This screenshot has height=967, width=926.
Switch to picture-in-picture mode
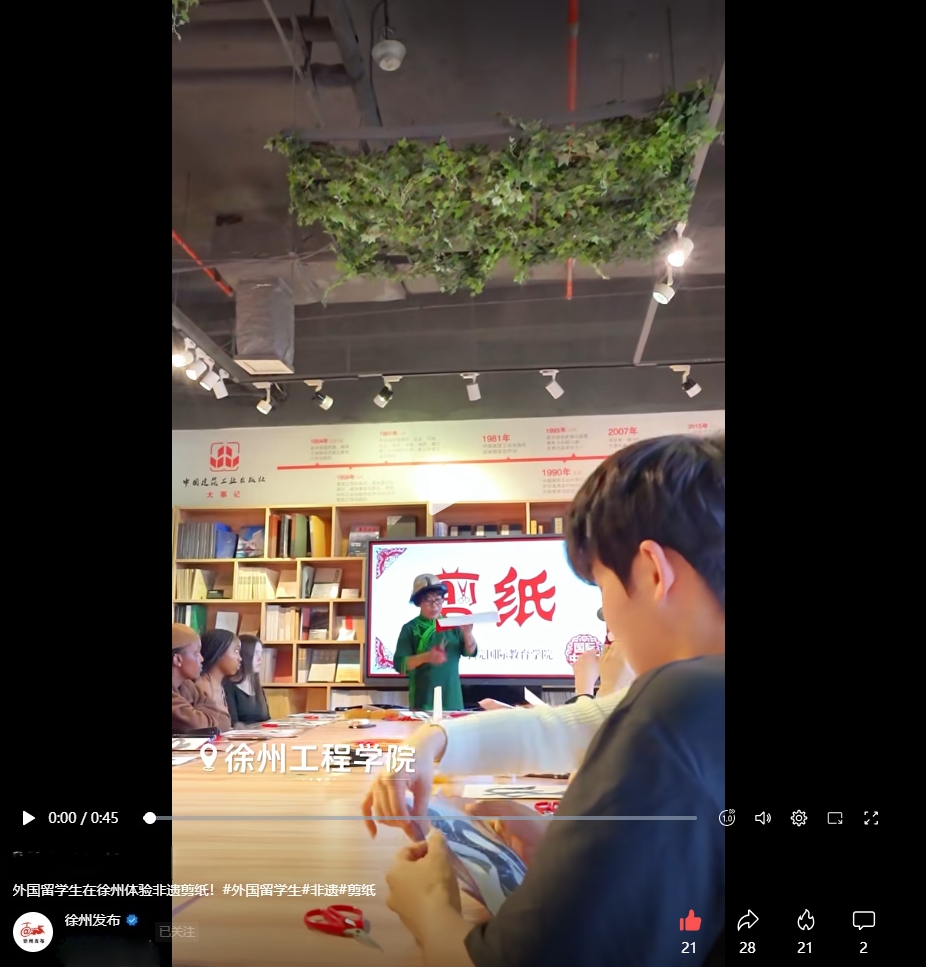pyautogui.click(x=835, y=818)
